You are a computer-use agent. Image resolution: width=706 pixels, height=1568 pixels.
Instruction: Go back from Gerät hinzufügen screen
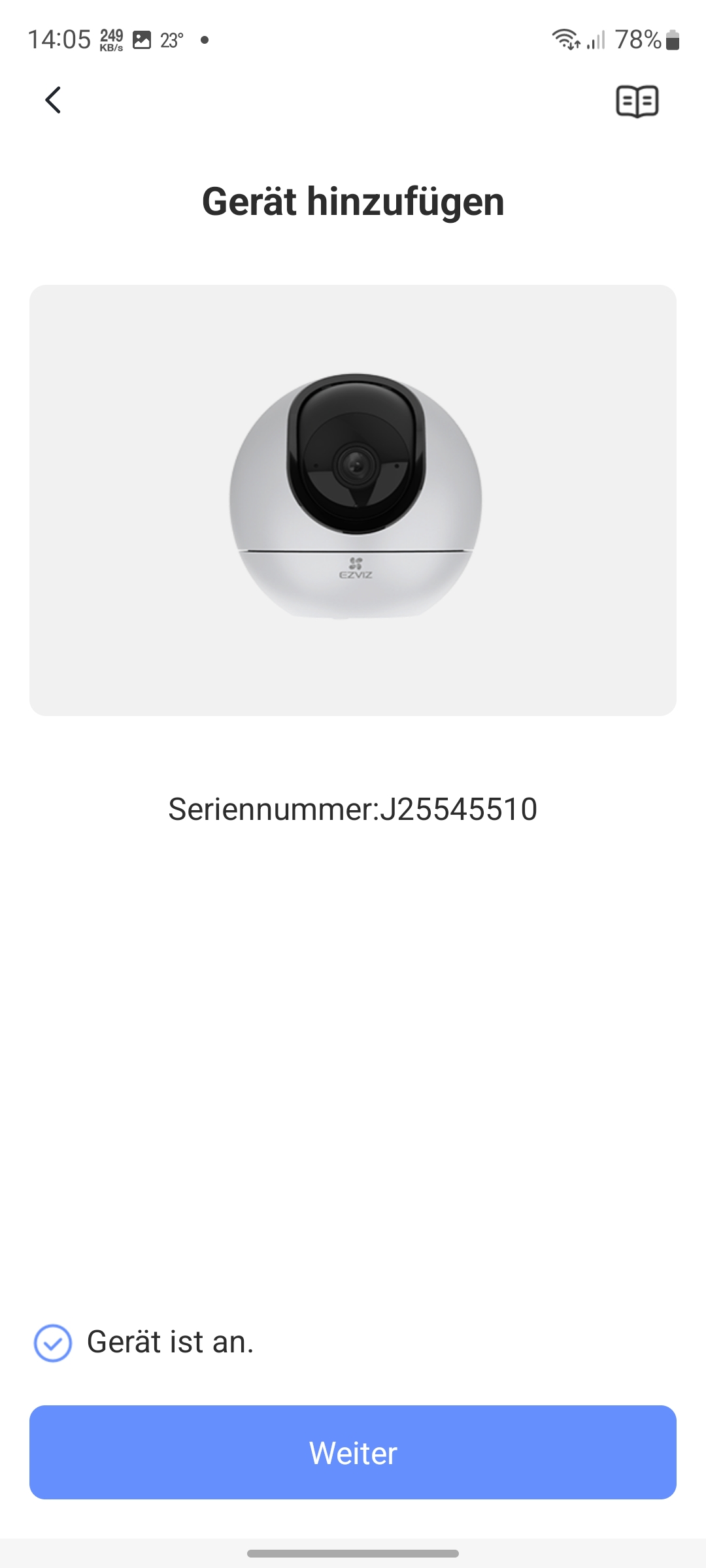(x=53, y=101)
